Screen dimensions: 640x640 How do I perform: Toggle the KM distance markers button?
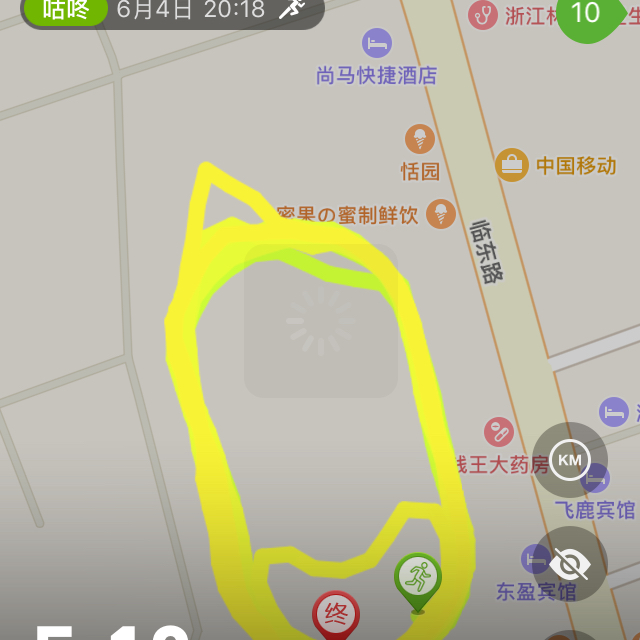(x=569, y=460)
